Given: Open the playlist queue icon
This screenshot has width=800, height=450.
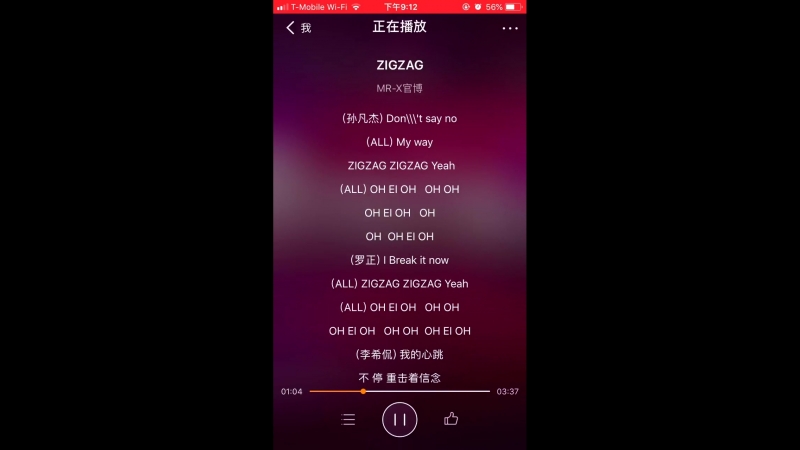Looking at the screenshot, I should tap(348, 419).
